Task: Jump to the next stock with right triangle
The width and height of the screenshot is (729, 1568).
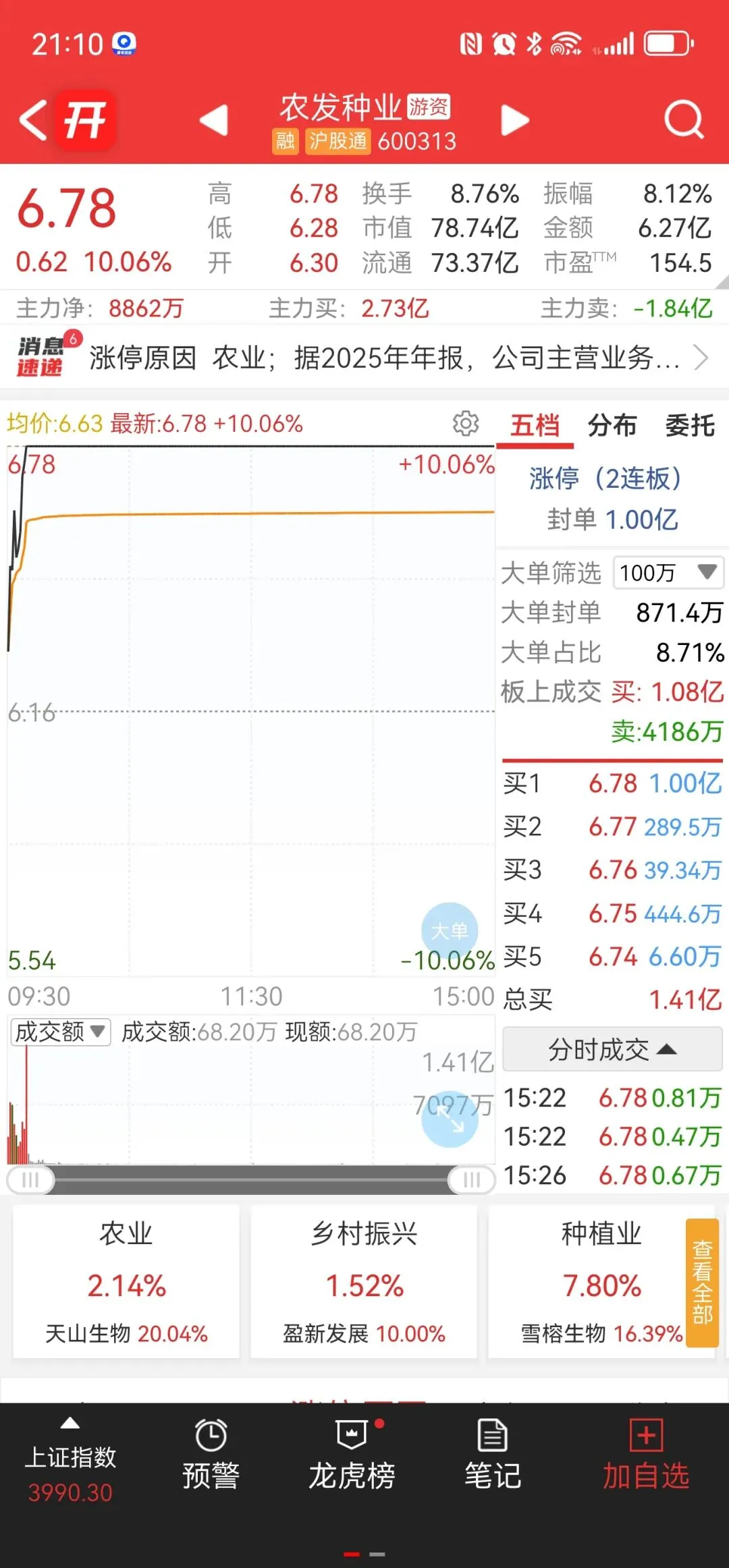Action: click(x=515, y=120)
